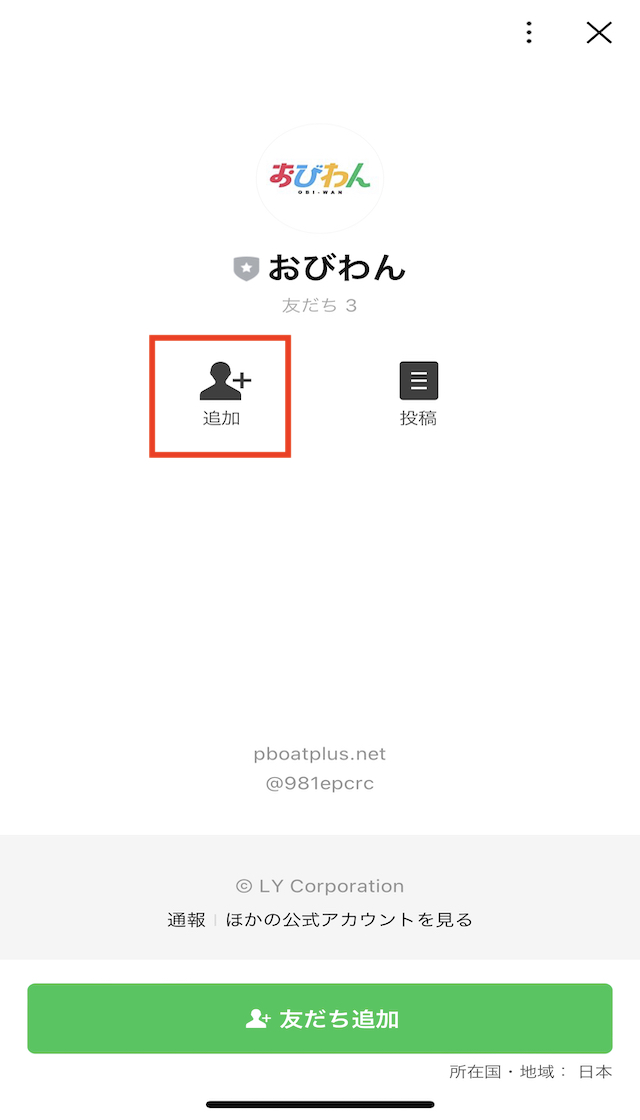Open the three-dot overflow menu
640x1120 pixels.
click(x=529, y=32)
